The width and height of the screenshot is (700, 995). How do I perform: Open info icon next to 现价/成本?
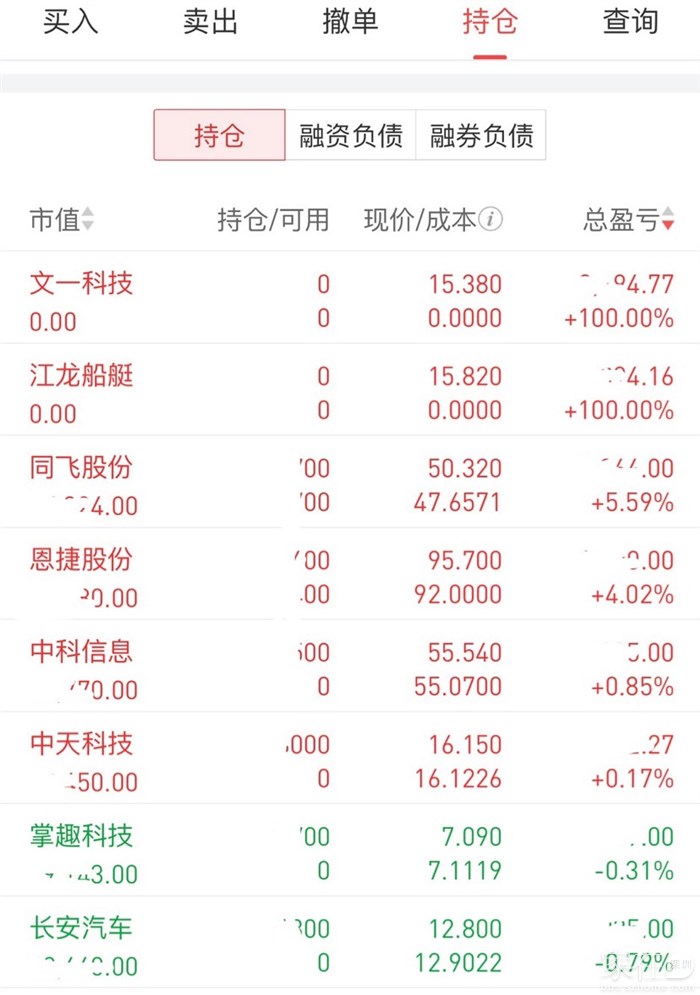pyautogui.click(x=491, y=219)
